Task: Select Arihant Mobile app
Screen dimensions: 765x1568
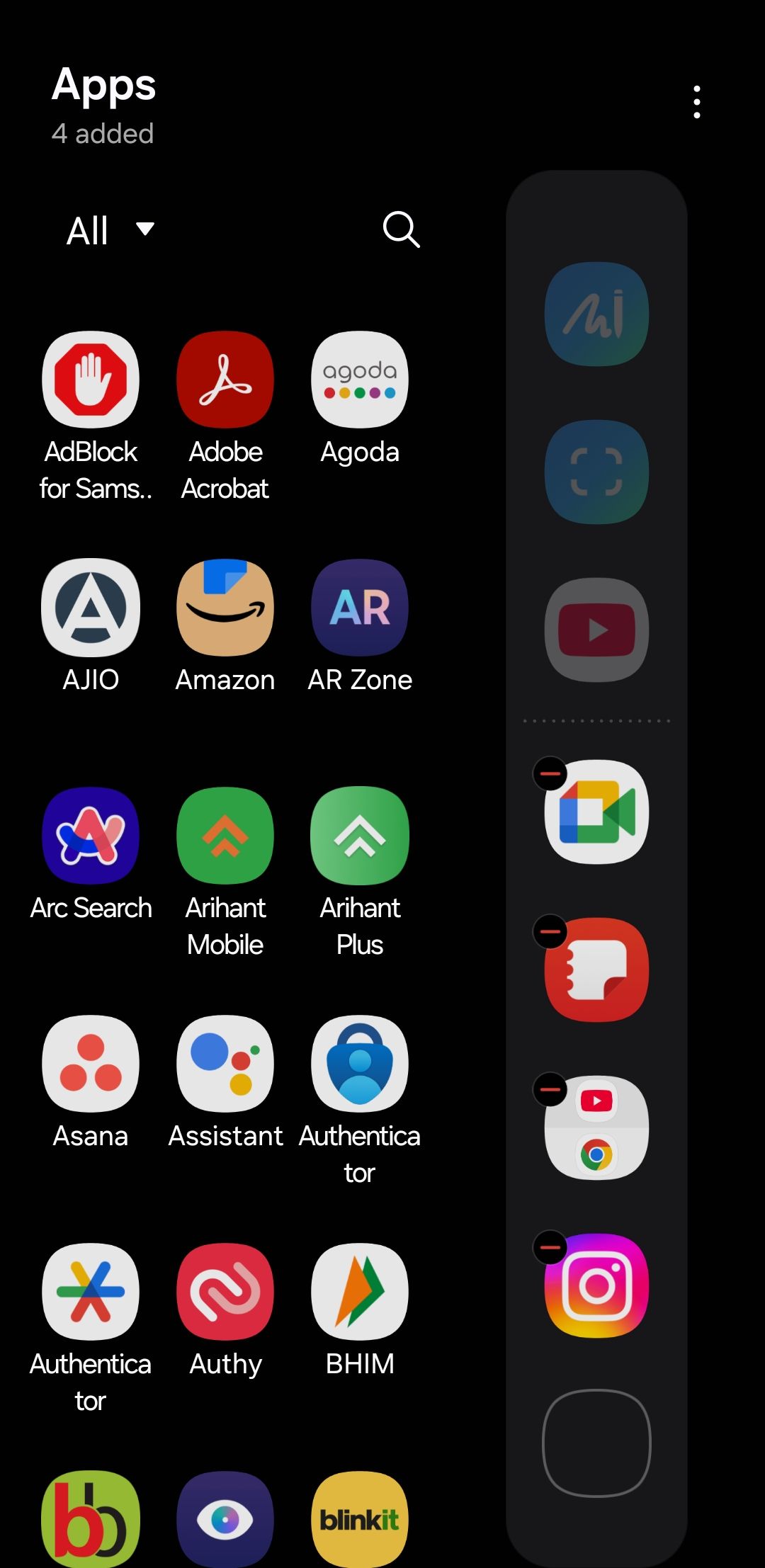Action: click(225, 836)
